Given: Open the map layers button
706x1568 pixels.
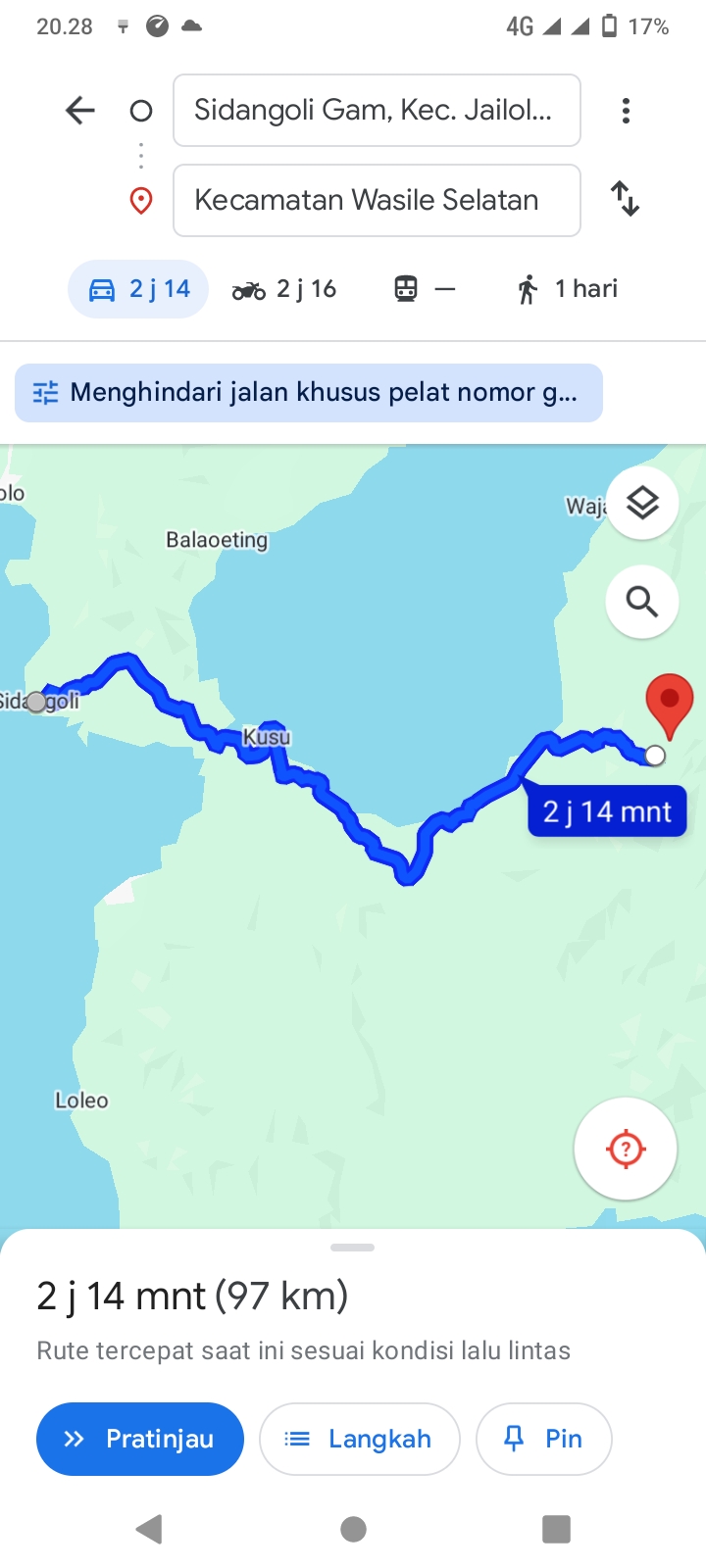Looking at the screenshot, I should coord(642,503).
